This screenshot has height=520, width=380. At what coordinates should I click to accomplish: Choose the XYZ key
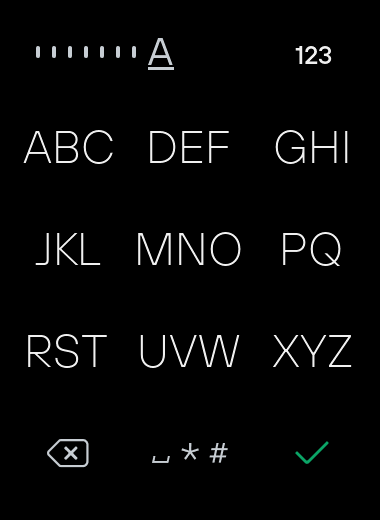(312, 351)
